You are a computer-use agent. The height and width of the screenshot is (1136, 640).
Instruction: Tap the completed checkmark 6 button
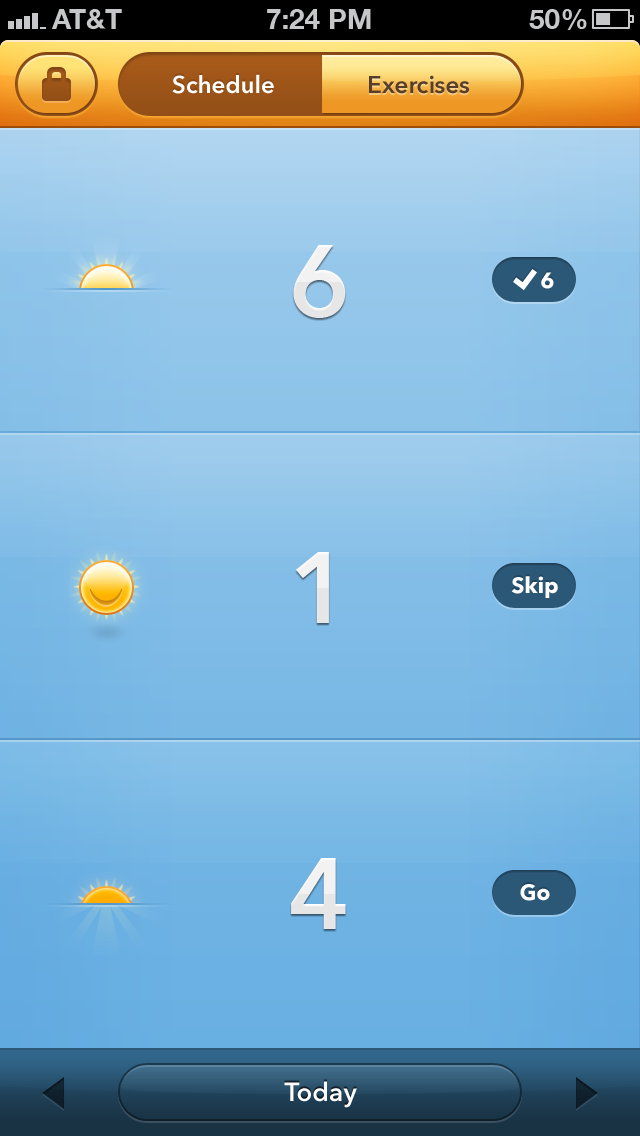pyautogui.click(x=533, y=280)
